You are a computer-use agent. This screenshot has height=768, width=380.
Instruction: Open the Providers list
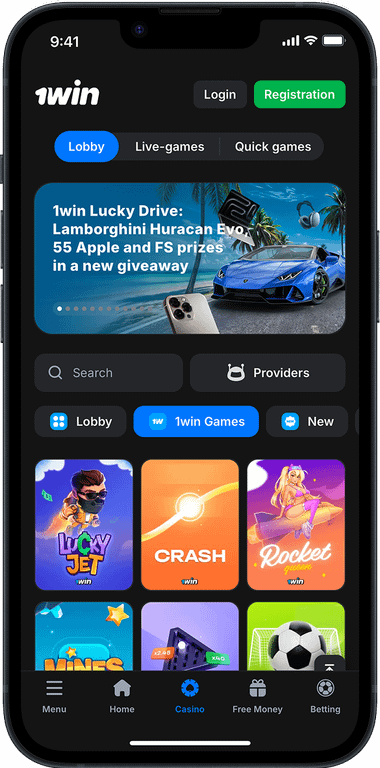tap(268, 373)
